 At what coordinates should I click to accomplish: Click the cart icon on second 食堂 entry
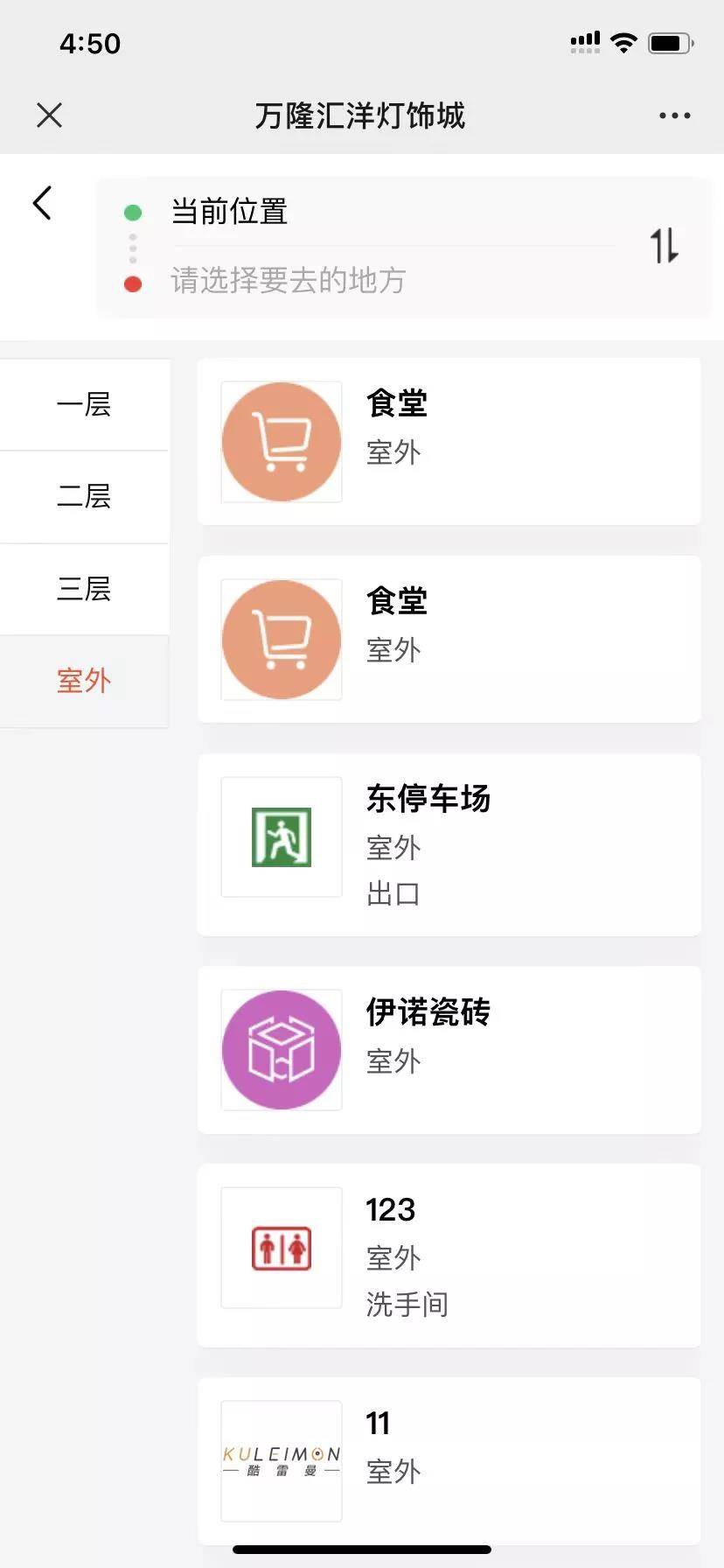[x=281, y=639]
